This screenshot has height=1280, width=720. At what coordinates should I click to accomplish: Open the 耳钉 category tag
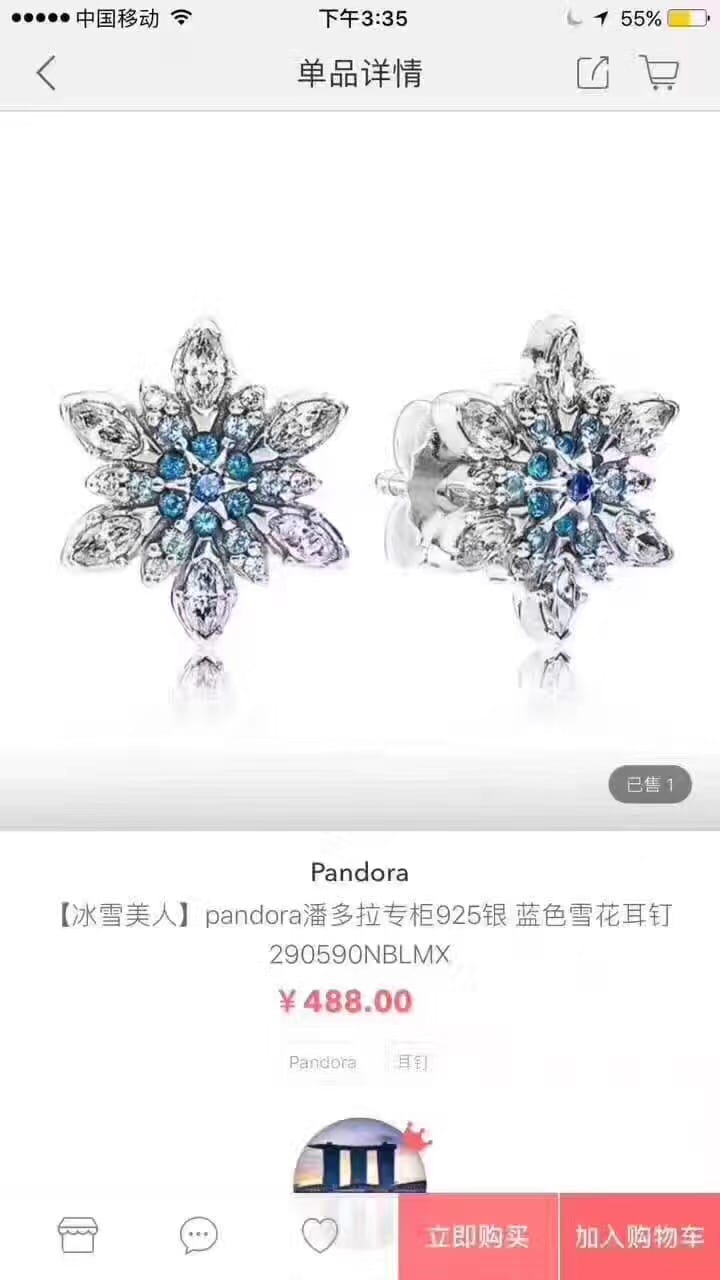coord(411,1062)
